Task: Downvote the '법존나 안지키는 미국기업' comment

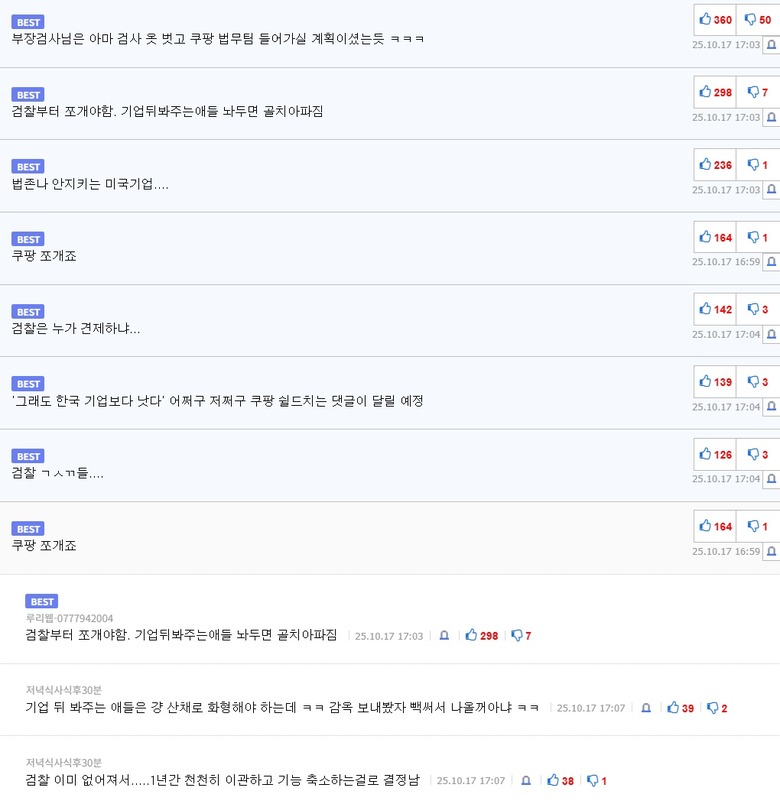Action: (757, 165)
